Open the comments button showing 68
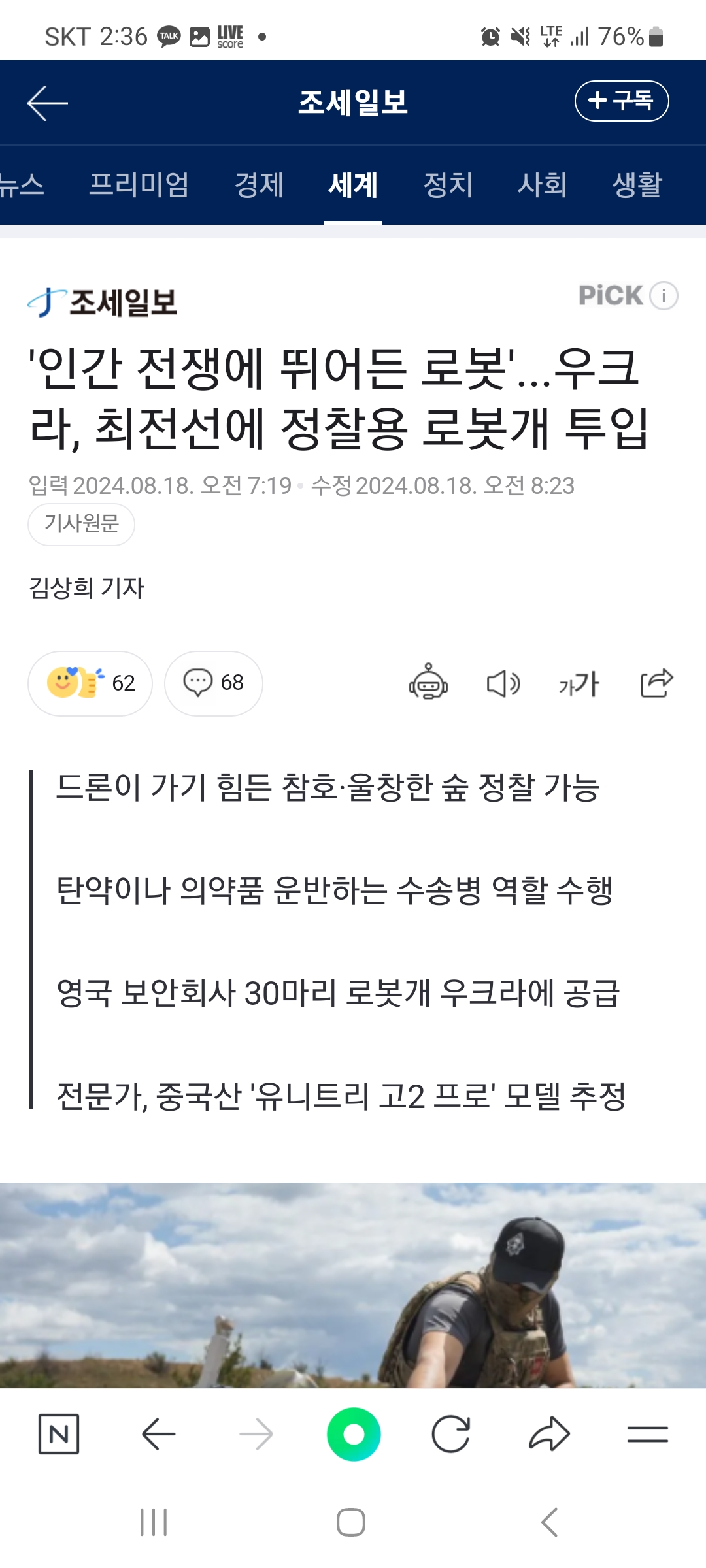 (x=213, y=683)
